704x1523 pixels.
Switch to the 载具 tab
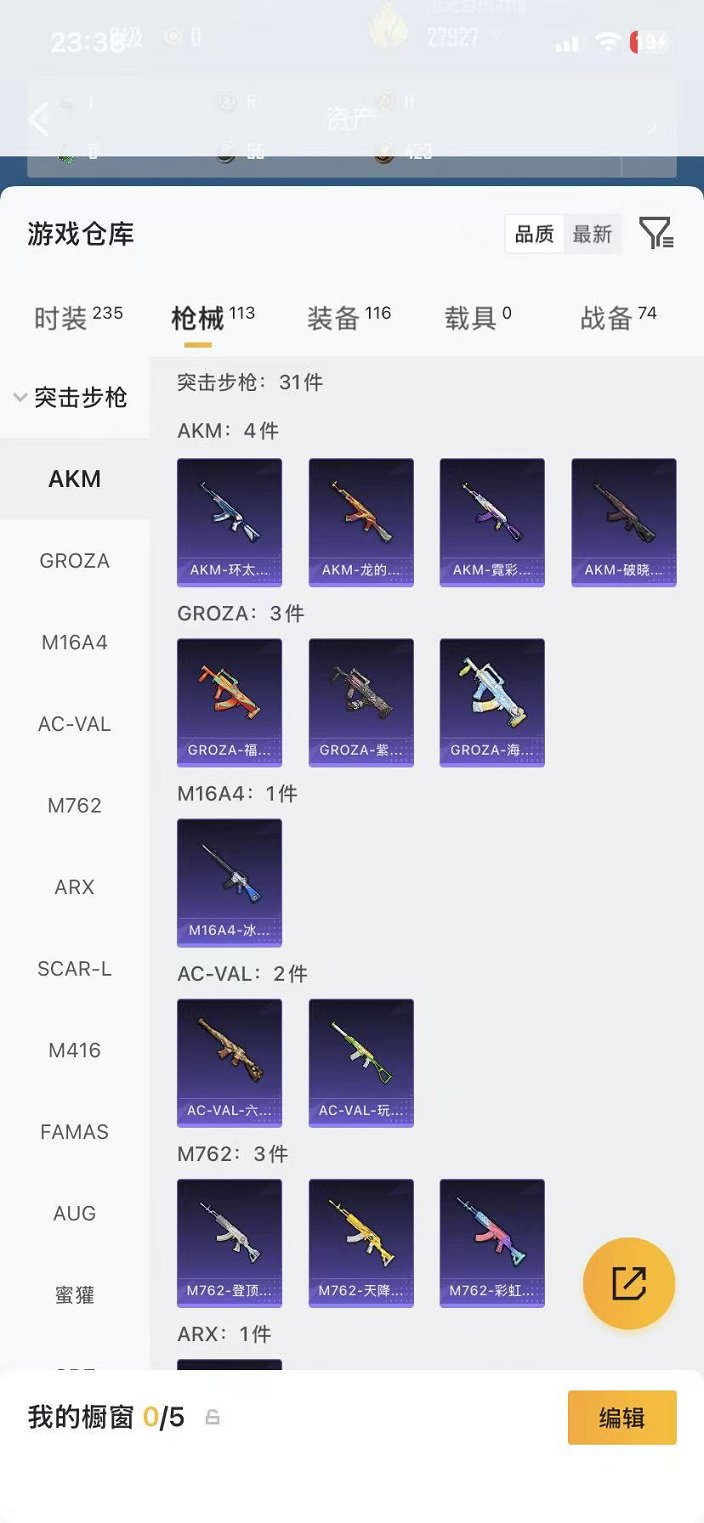click(478, 318)
